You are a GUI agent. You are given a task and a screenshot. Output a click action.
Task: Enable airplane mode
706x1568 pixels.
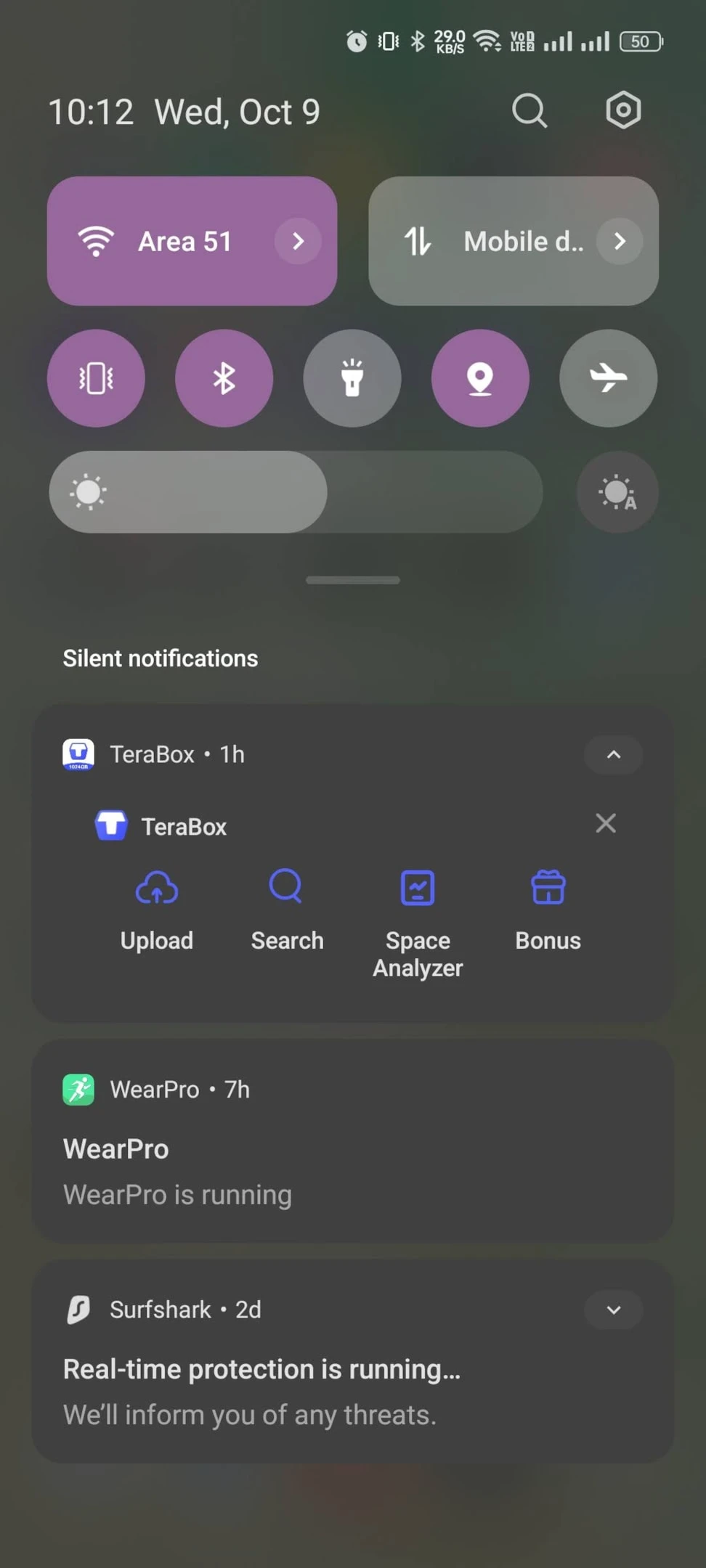point(608,378)
